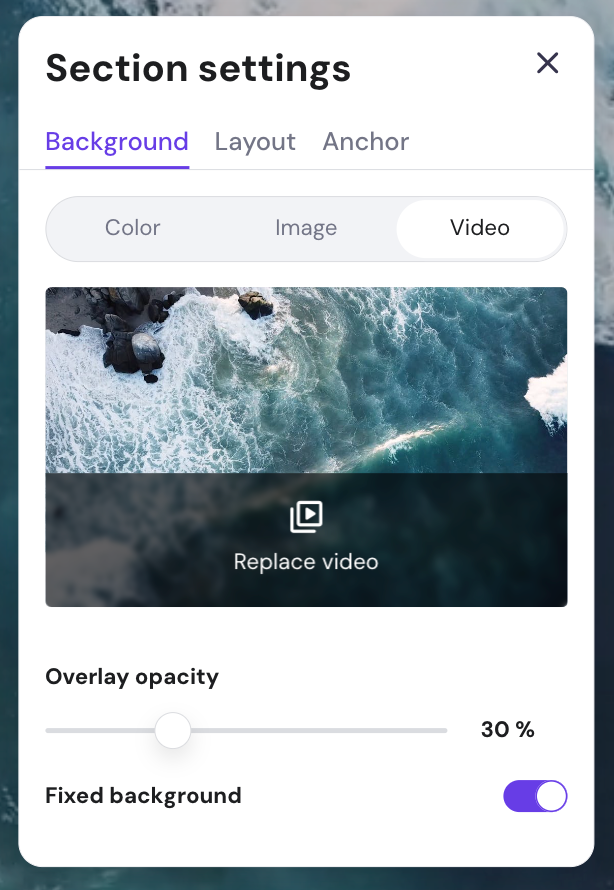Screen dimensions: 614x890
Task: Select the Video background option
Action: 480,228
